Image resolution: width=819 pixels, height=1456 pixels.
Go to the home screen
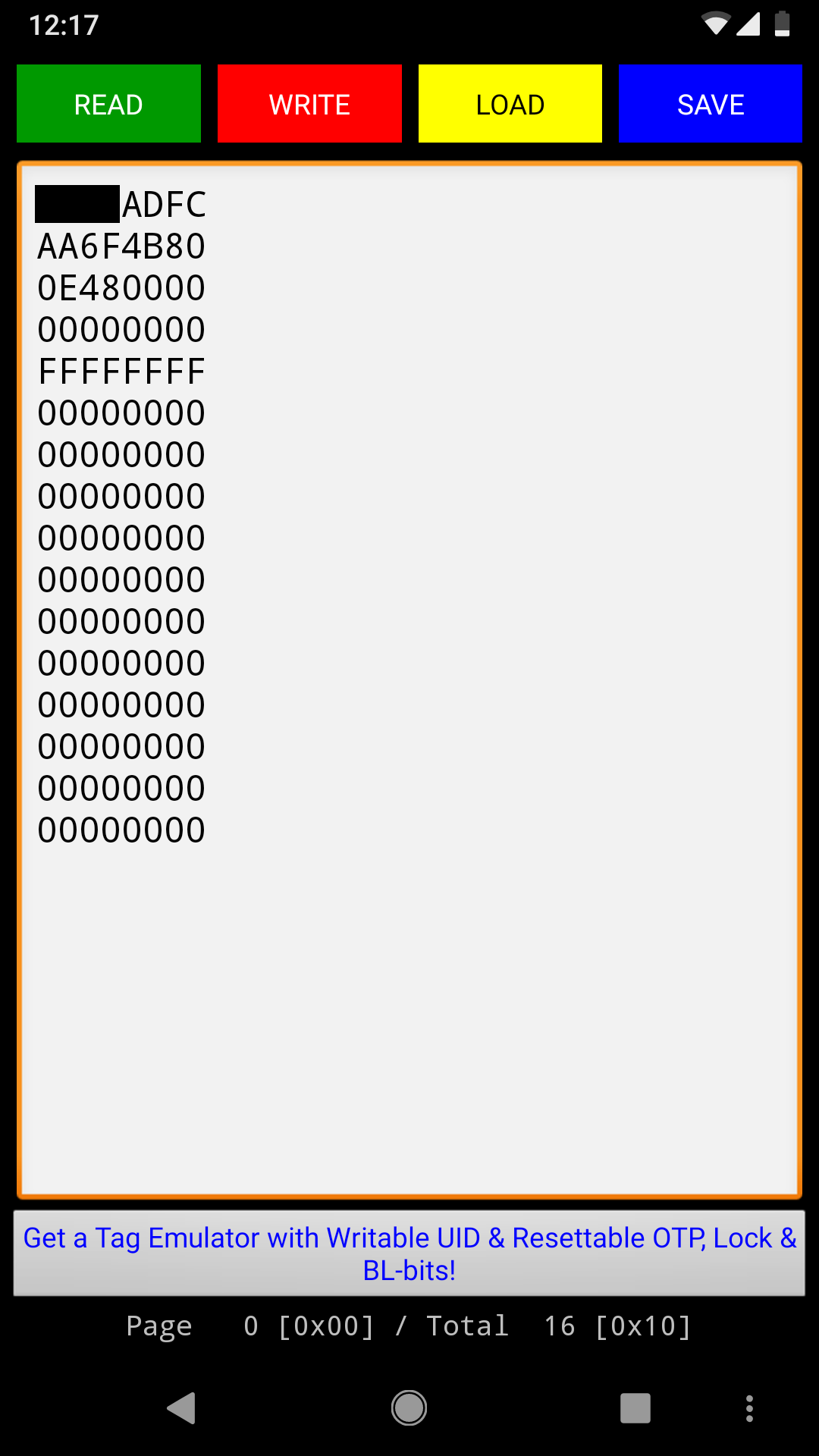click(x=409, y=1408)
